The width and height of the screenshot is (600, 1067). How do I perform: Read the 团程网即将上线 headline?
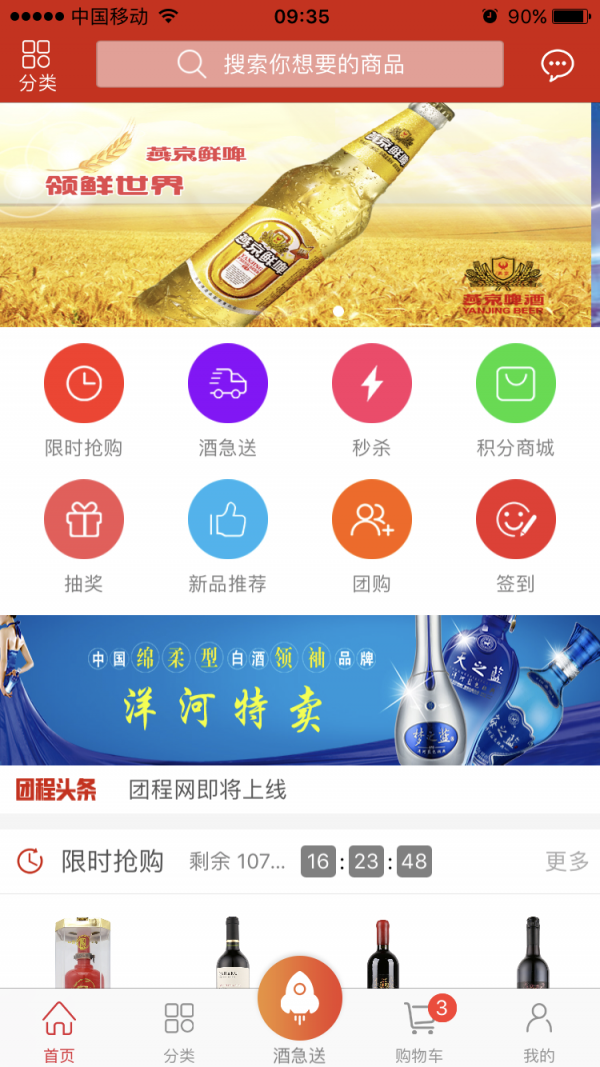pos(207,790)
